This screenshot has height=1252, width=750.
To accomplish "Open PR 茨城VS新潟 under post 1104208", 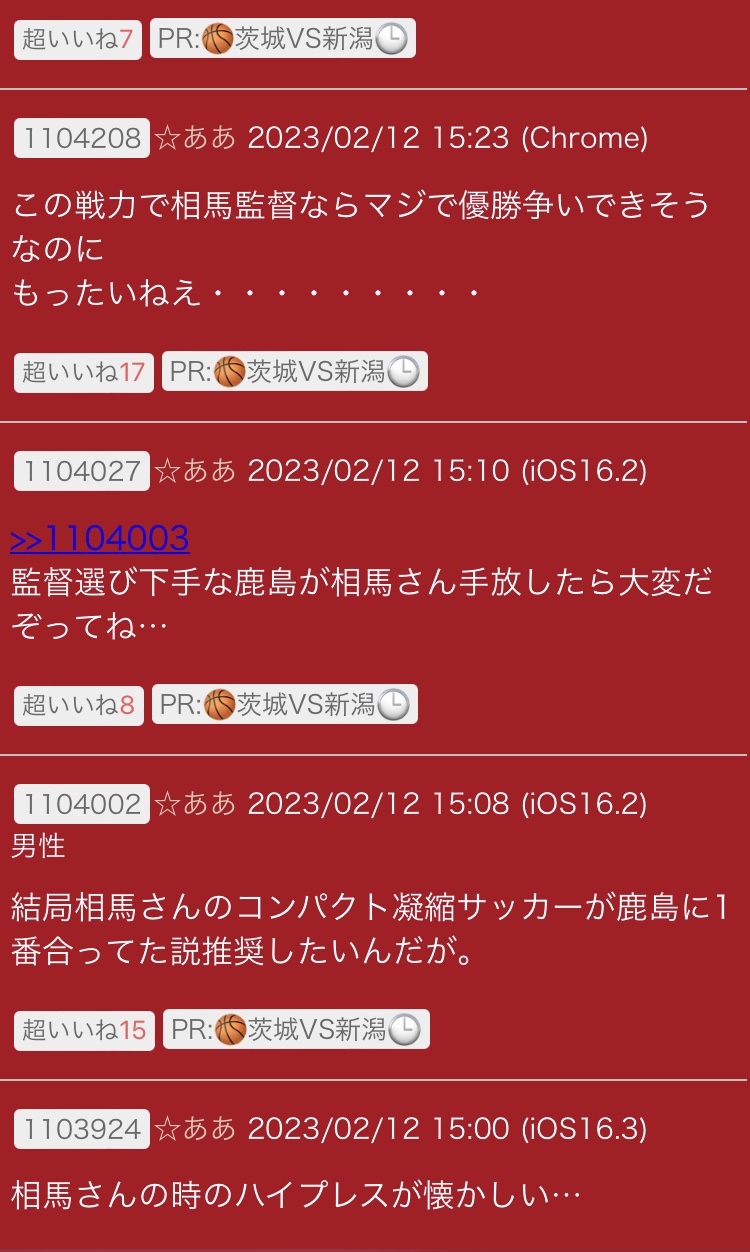I will tap(294, 372).
